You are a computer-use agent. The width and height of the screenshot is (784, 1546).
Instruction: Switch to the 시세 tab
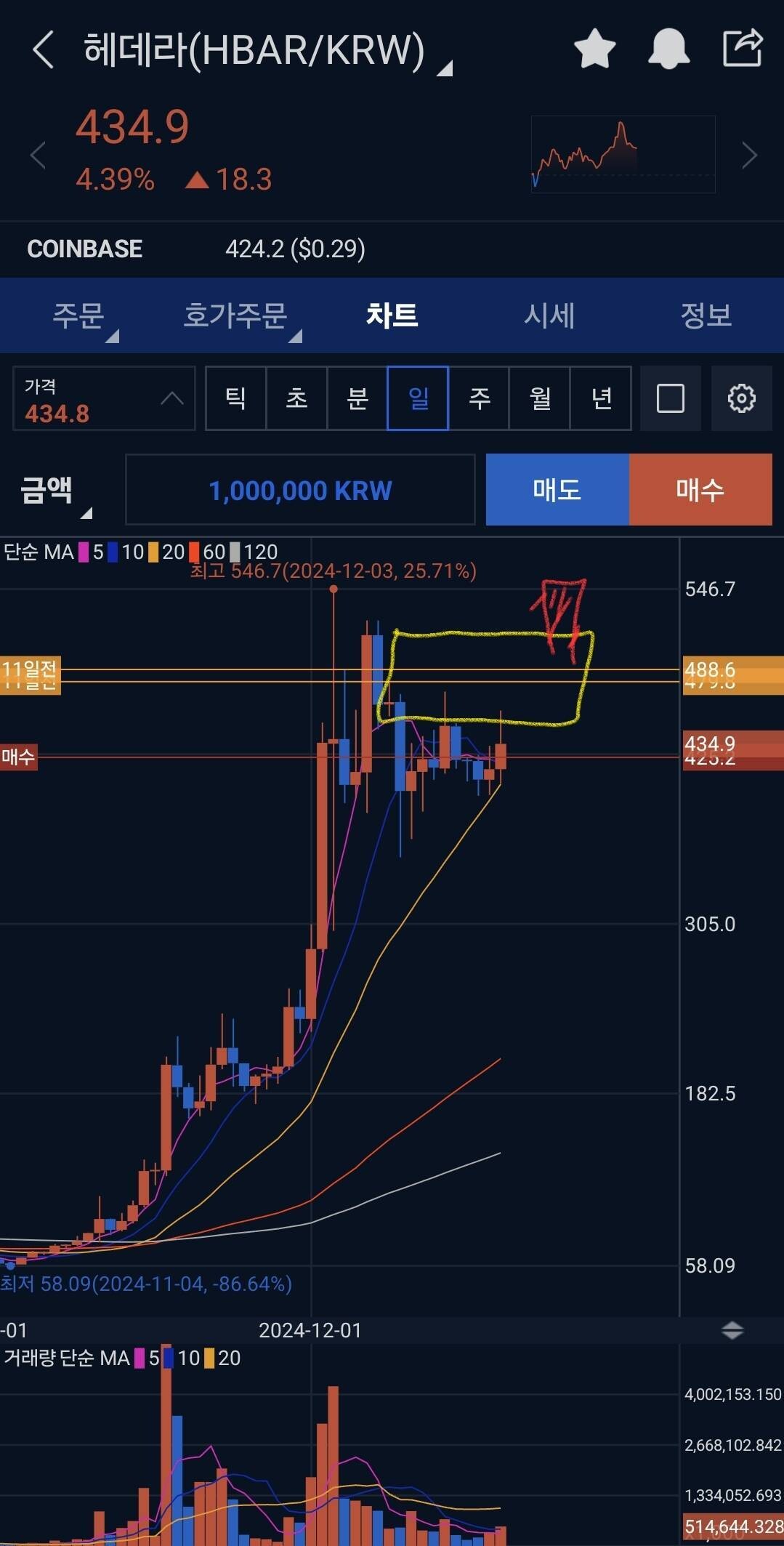point(549,315)
